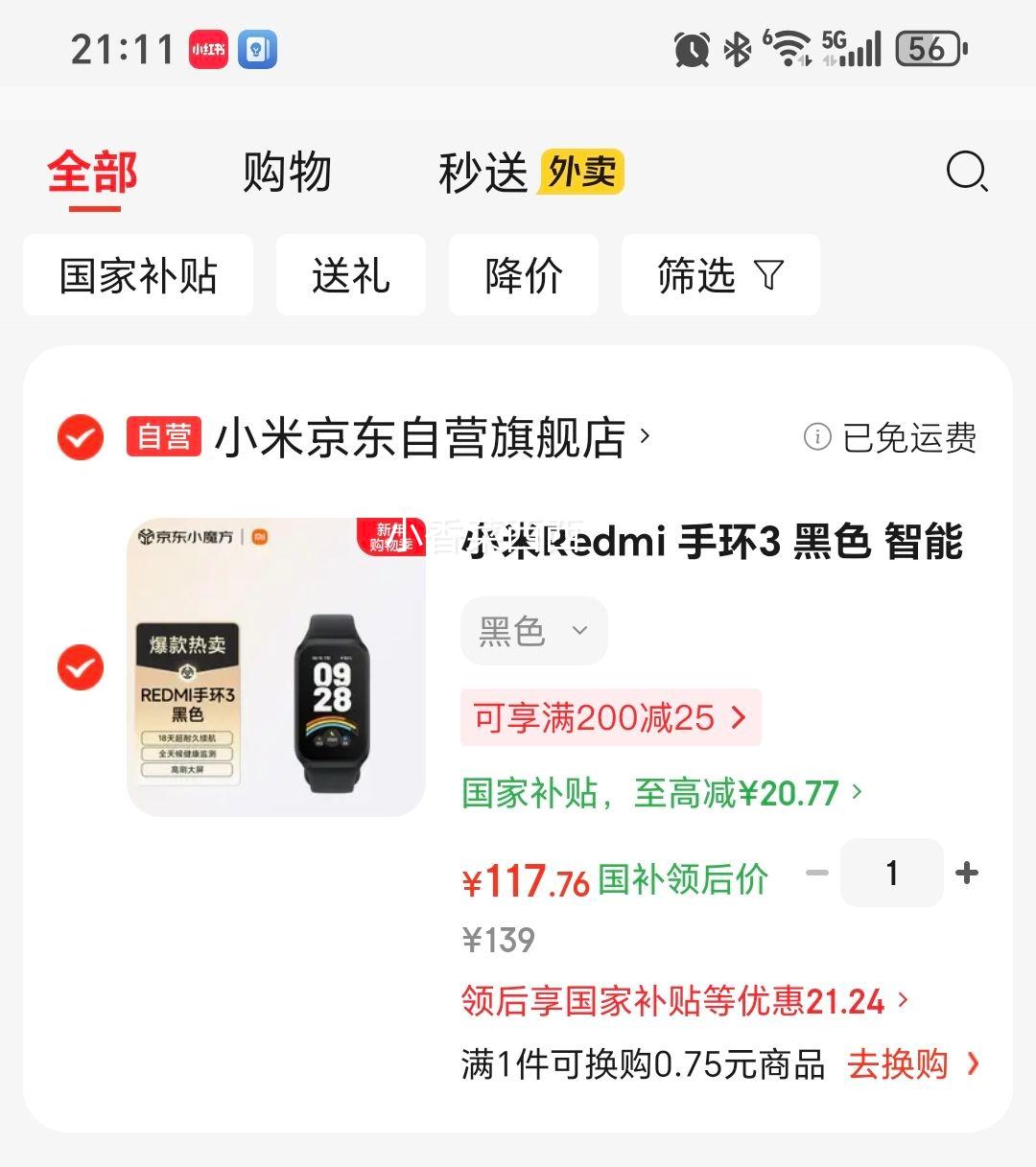Click the 自营 badge next to the store name

(163, 436)
